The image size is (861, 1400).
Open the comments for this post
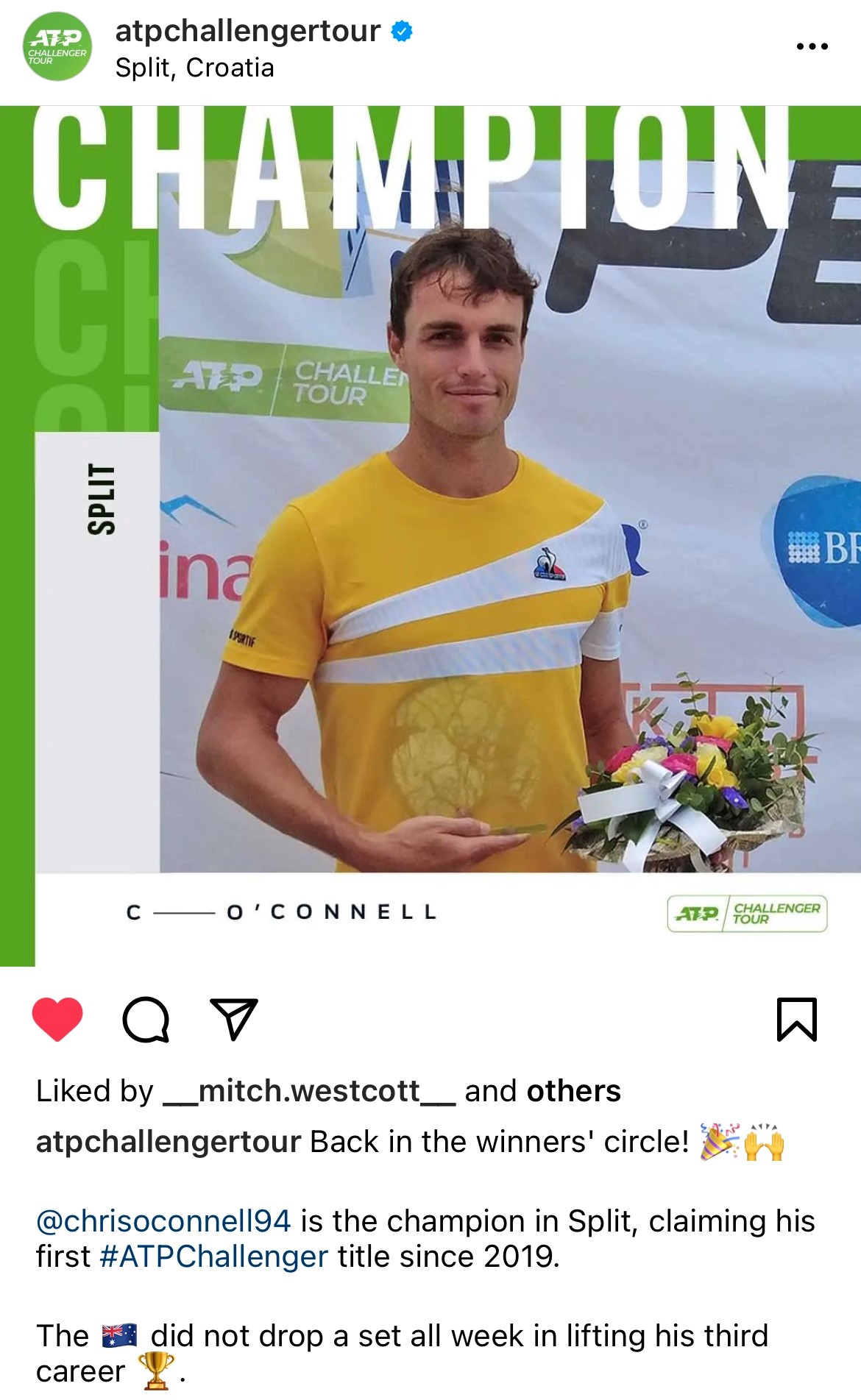tap(146, 1020)
